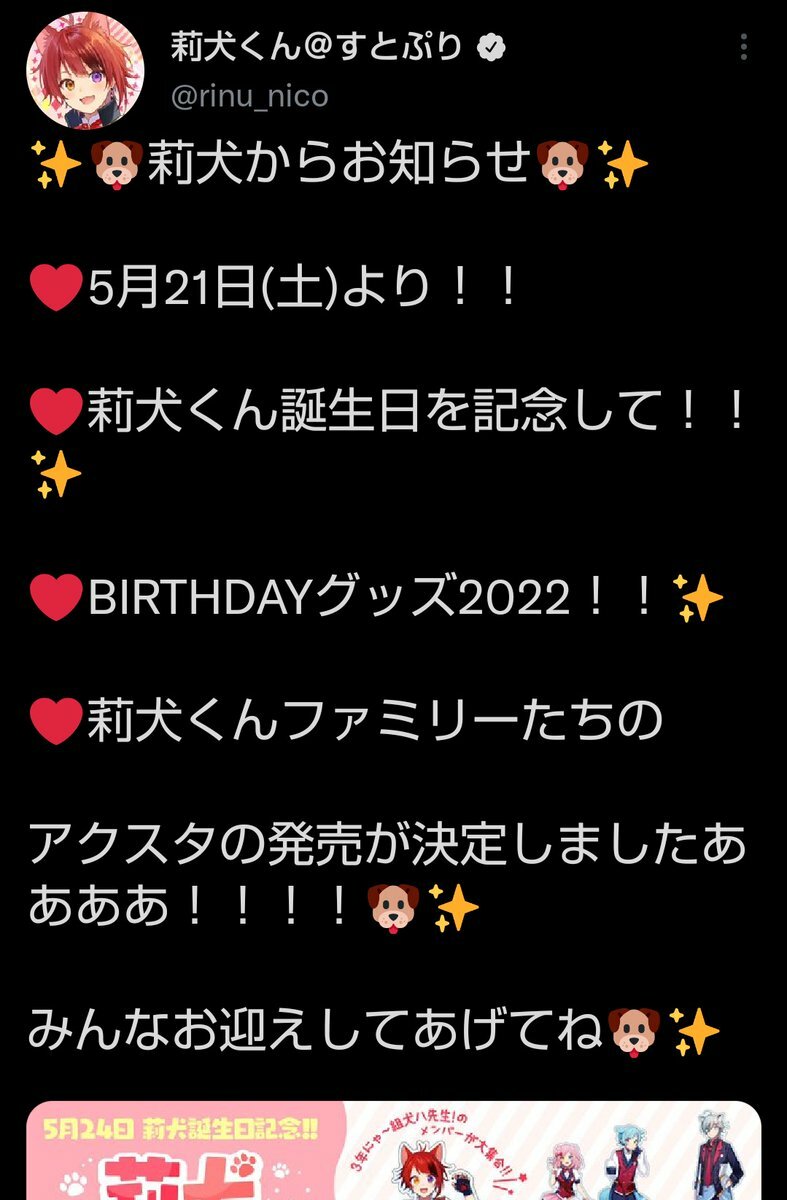
Task: Open the attached birthday goods image
Action: pos(393,1152)
